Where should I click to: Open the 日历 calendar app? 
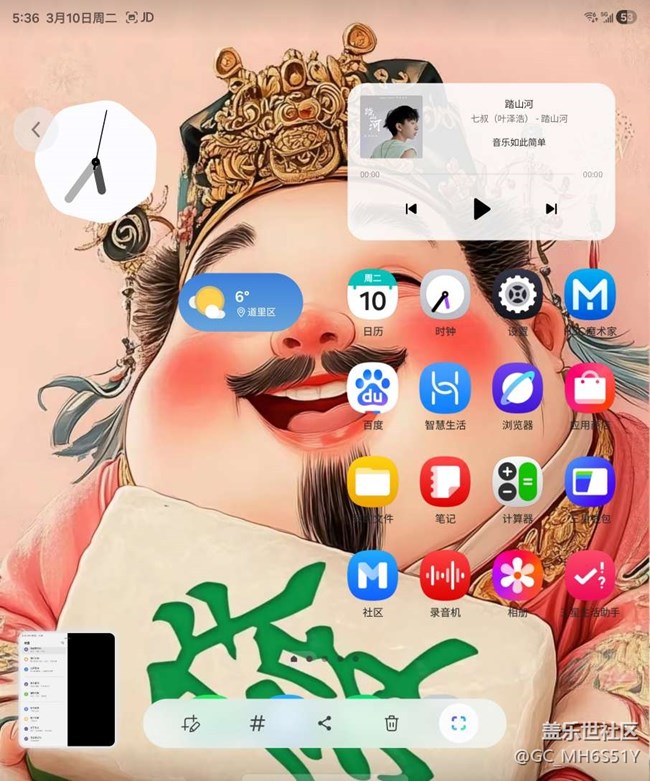pos(372,297)
